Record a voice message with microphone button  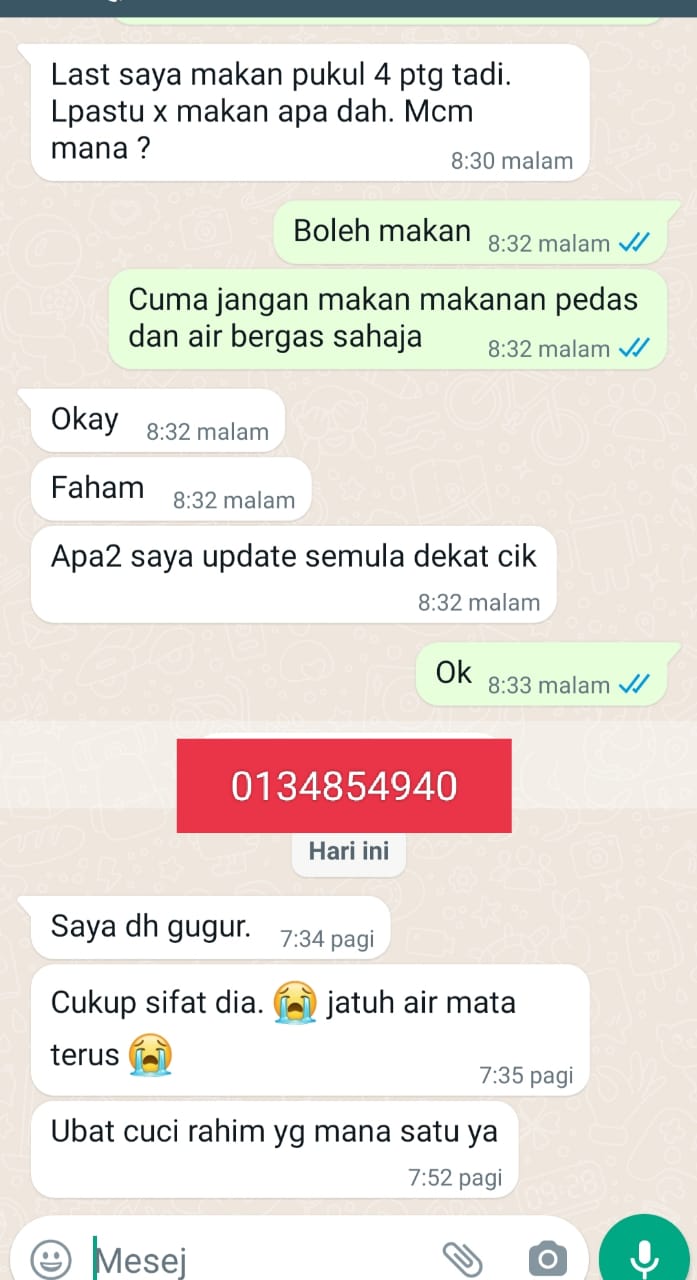pos(644,1254)
